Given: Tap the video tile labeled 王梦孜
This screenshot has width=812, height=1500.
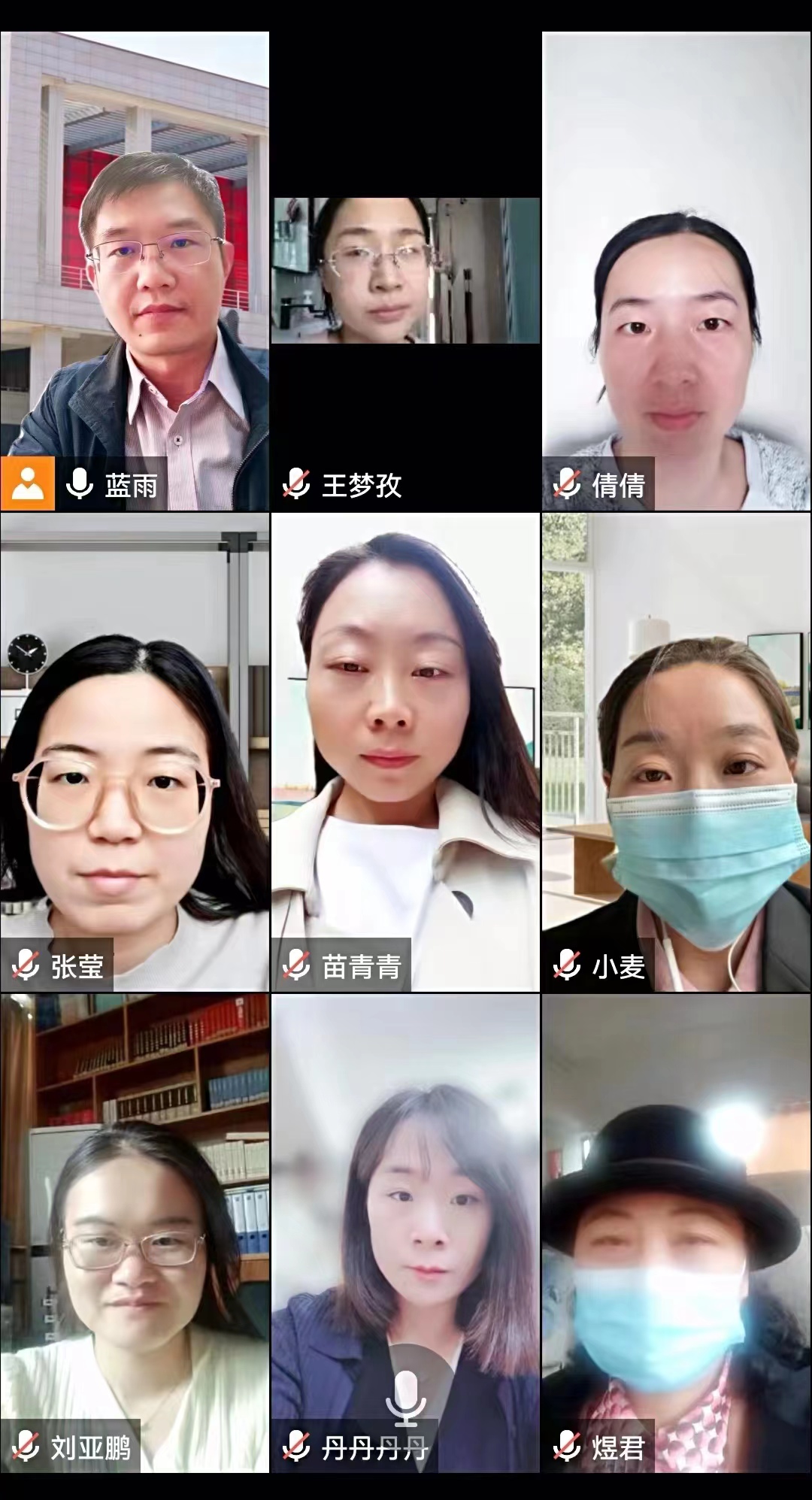Looking at the screenshot, I should coord(405,271).
